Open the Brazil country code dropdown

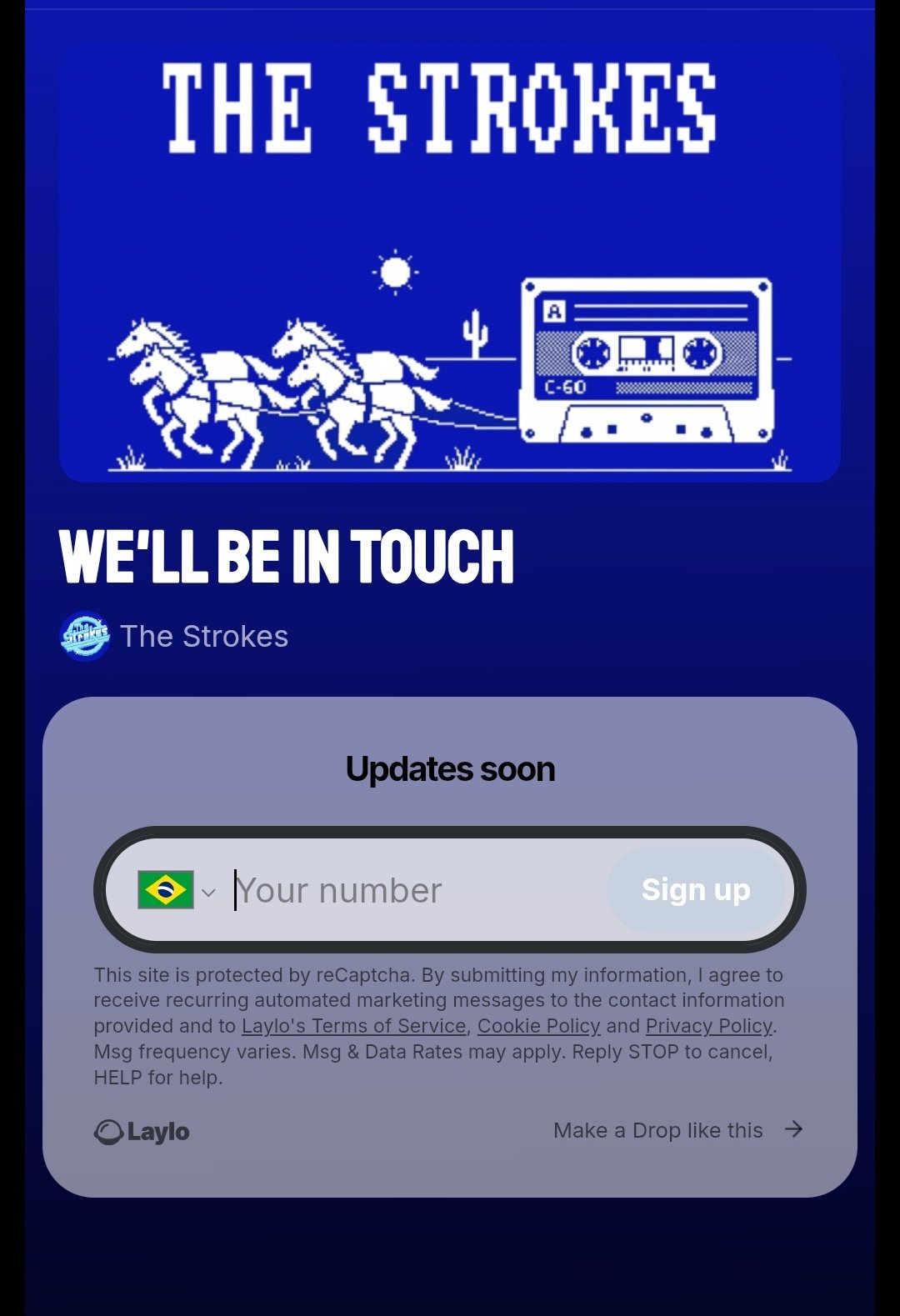(x=177, y=890)
